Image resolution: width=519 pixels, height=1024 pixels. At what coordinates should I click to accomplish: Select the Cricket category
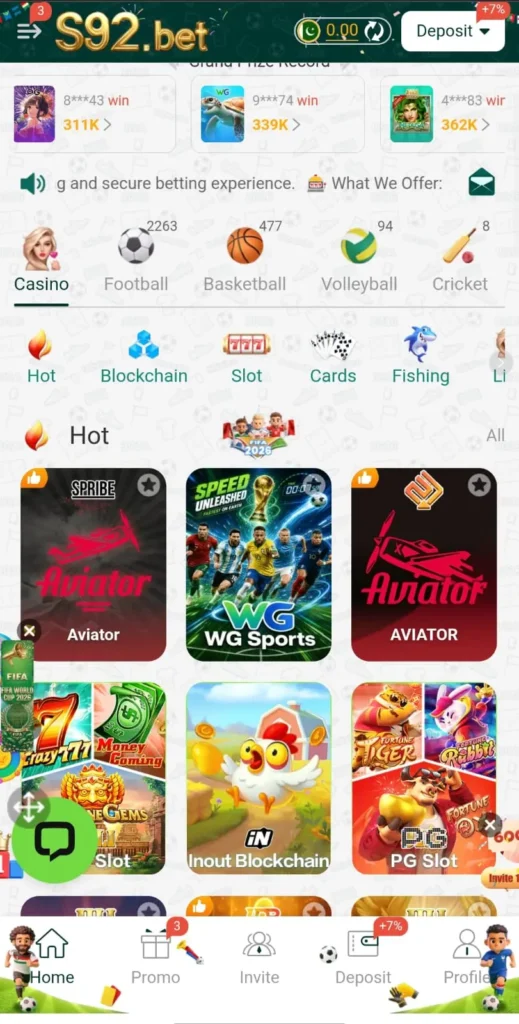tap(460, 258)
